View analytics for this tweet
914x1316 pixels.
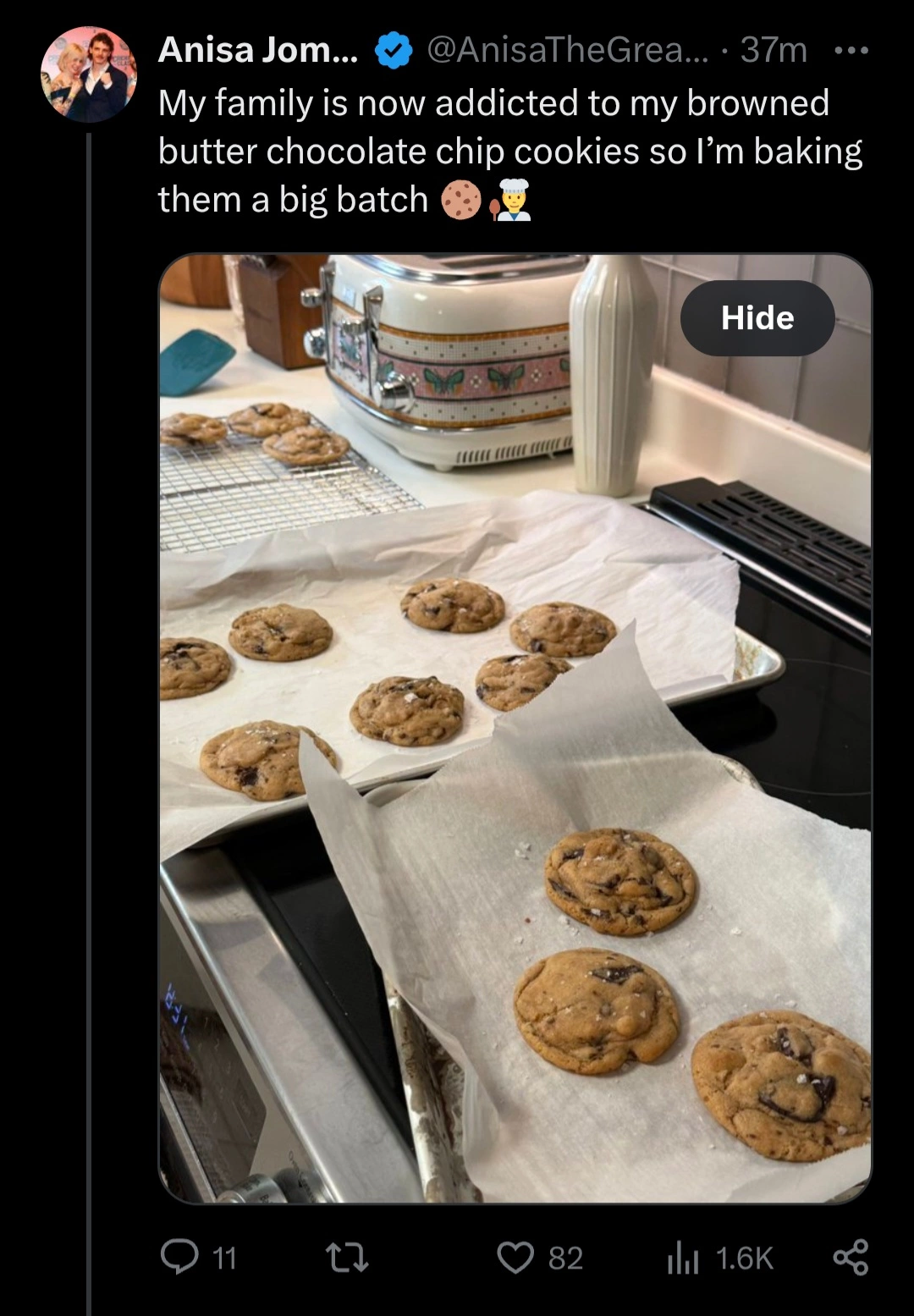pos(720,1258)
